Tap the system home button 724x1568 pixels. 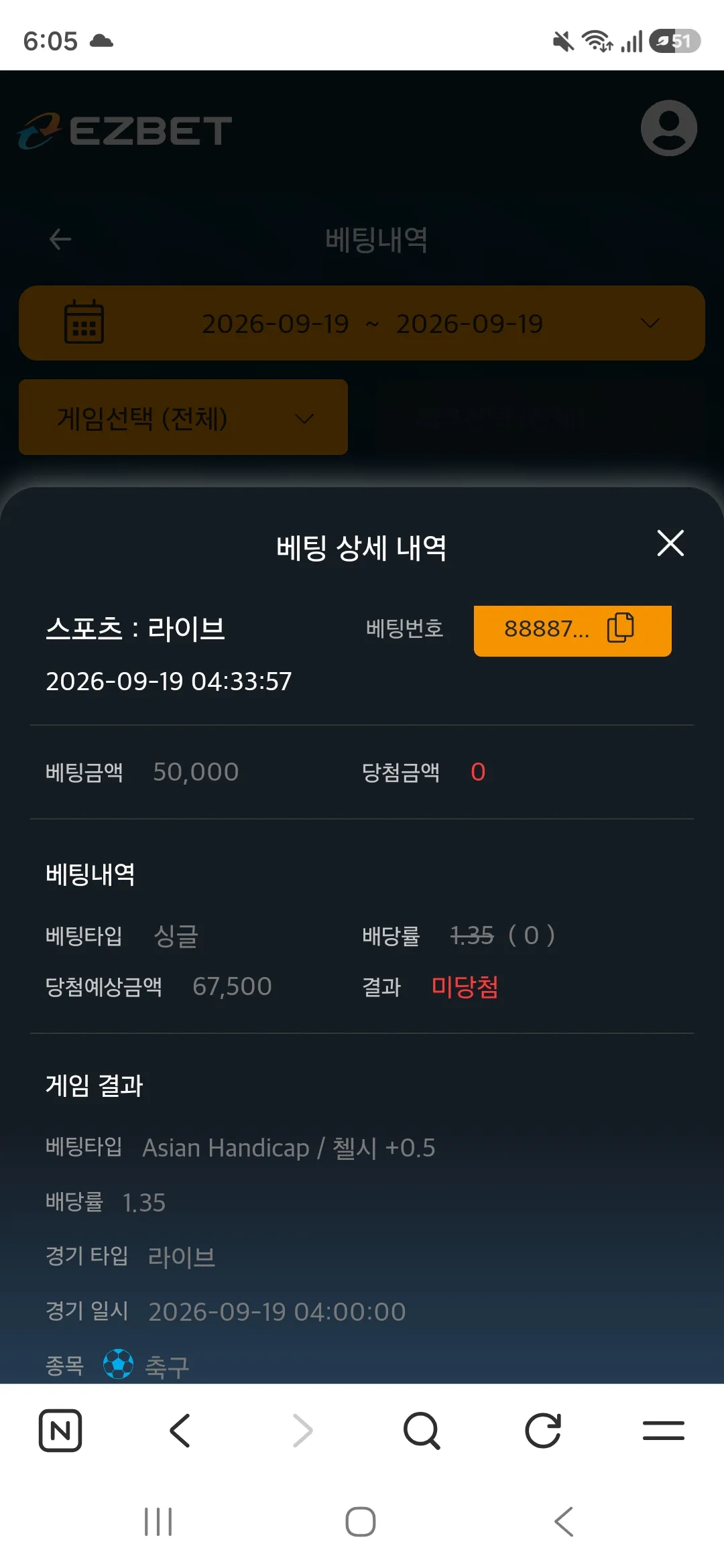[361, 1522]
